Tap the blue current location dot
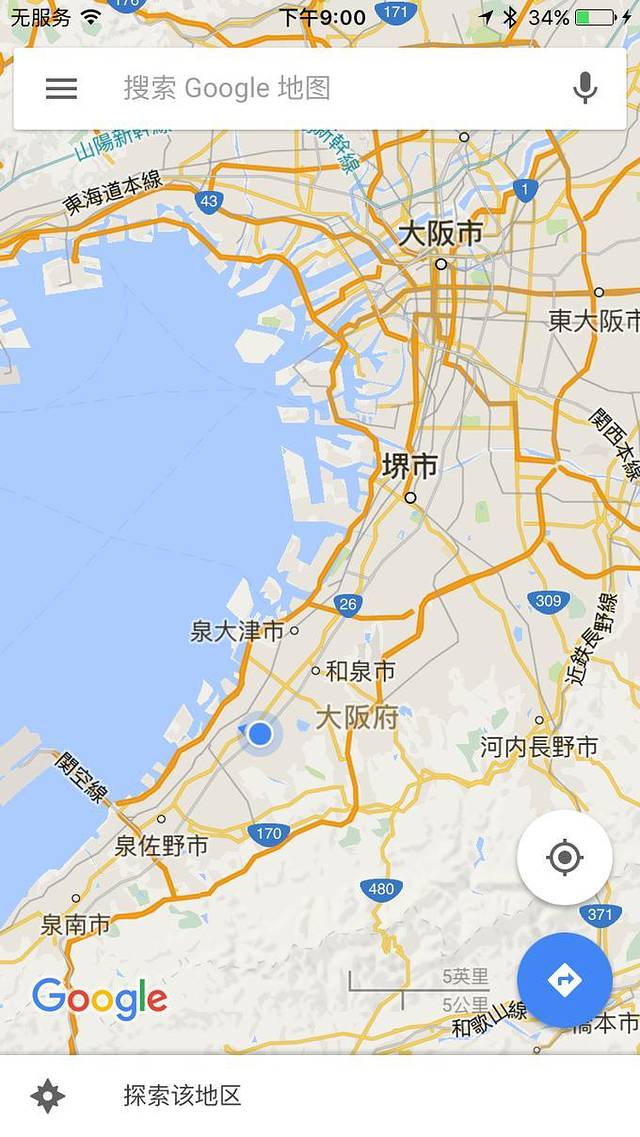This screenshot has height=1137, width=640. pos(260,734)
